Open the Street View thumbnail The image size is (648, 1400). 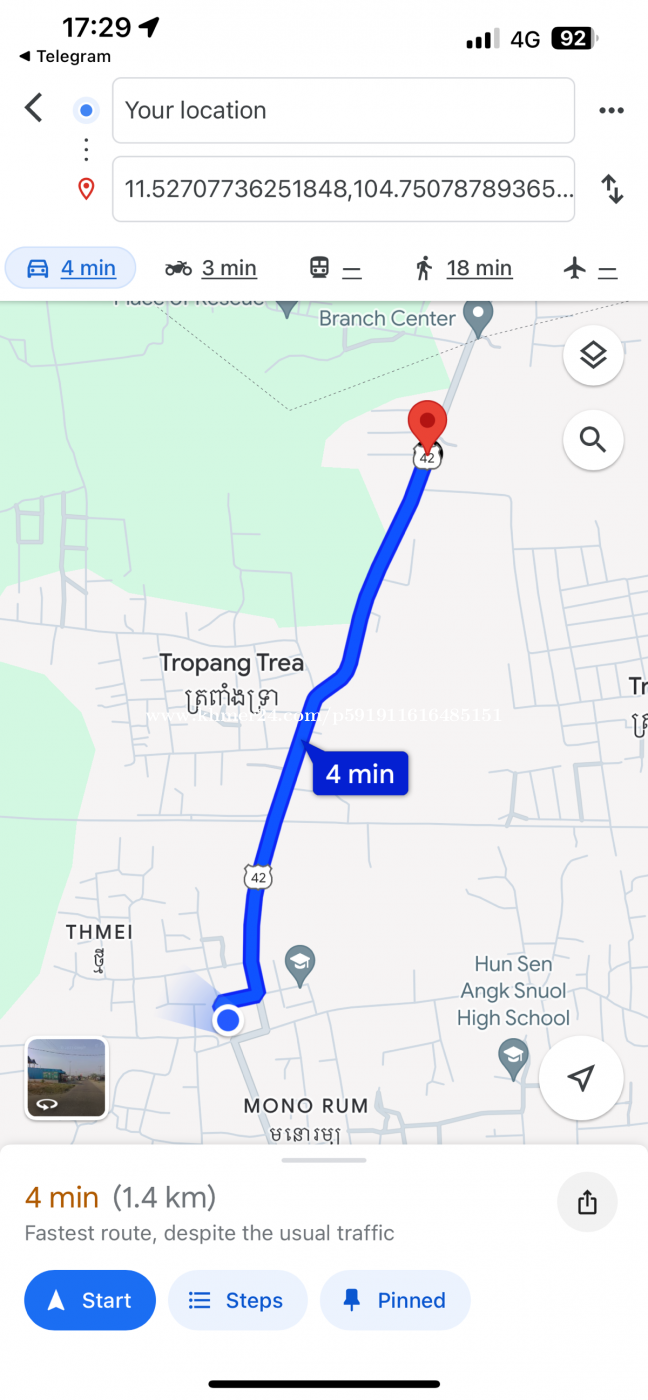pyautogui.click(x=66, y=1078)
